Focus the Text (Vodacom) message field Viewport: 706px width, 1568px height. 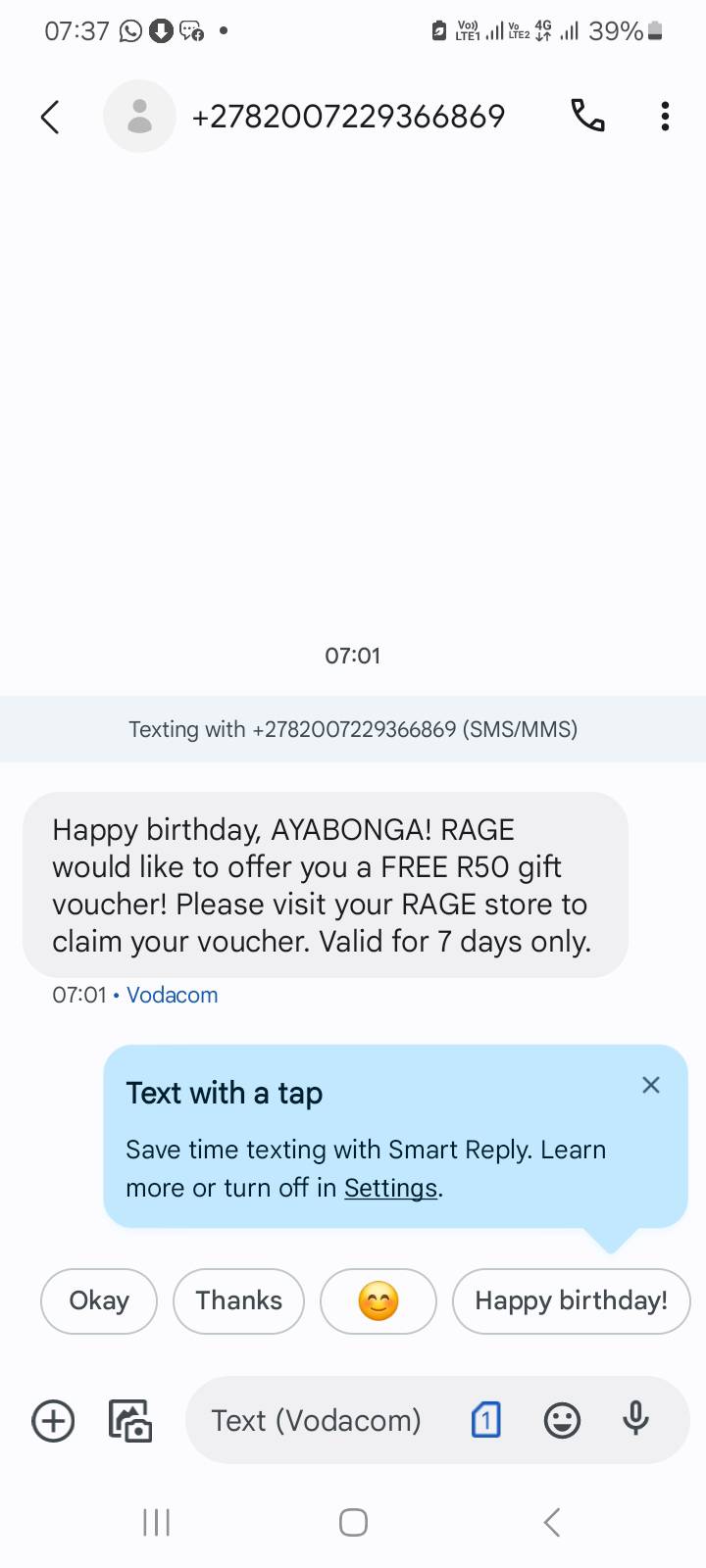[316, 1420]
